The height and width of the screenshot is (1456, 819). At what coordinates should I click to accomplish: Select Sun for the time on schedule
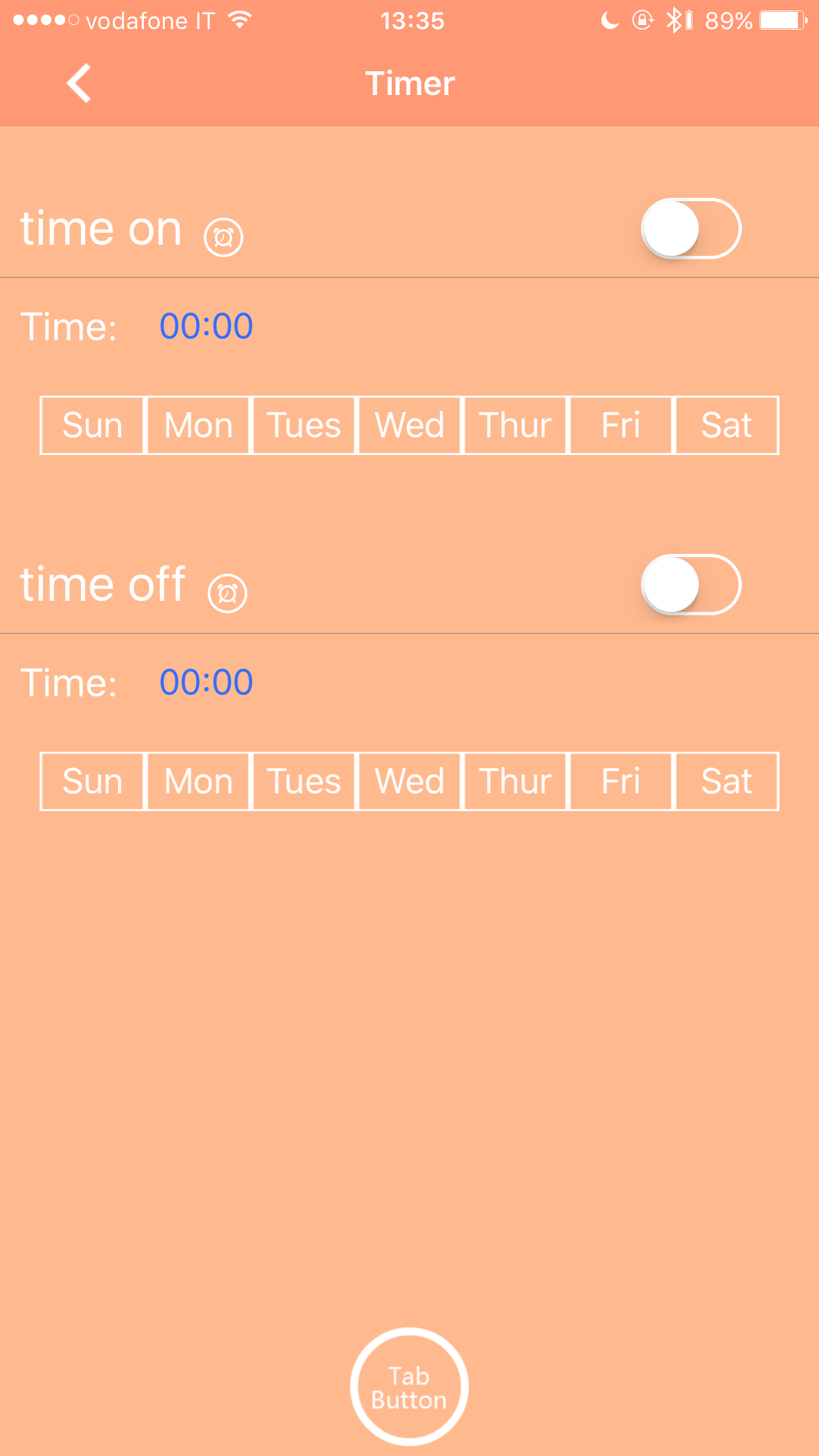point(92,425)
